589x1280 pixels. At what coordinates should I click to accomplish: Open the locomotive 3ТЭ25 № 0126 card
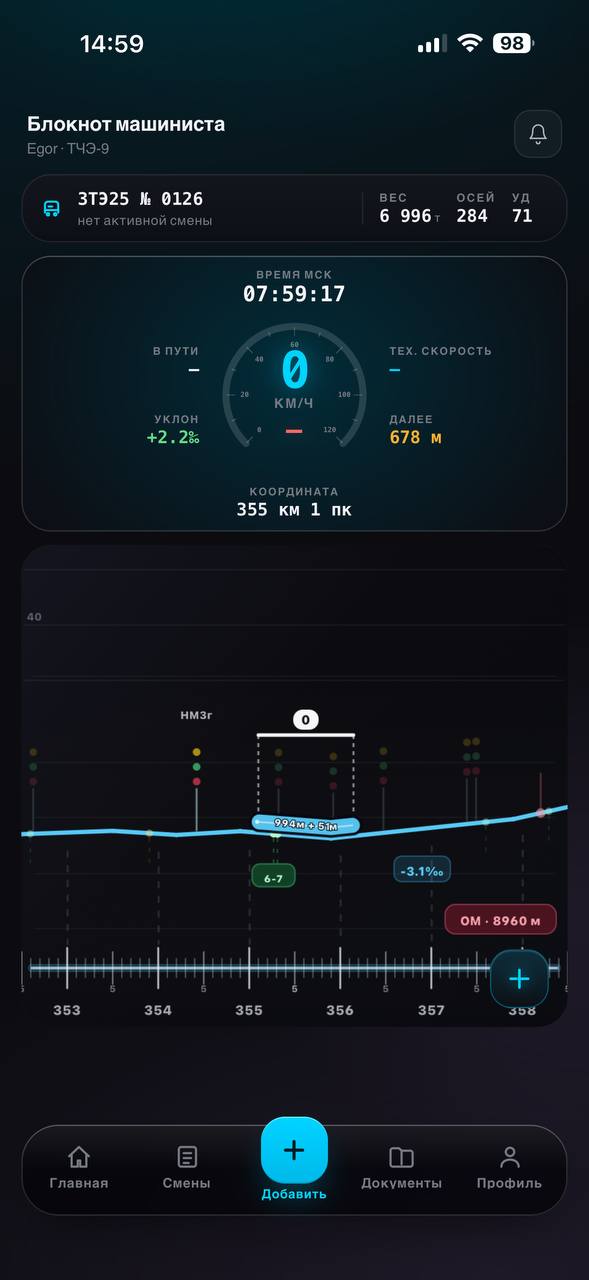point(294,208)
